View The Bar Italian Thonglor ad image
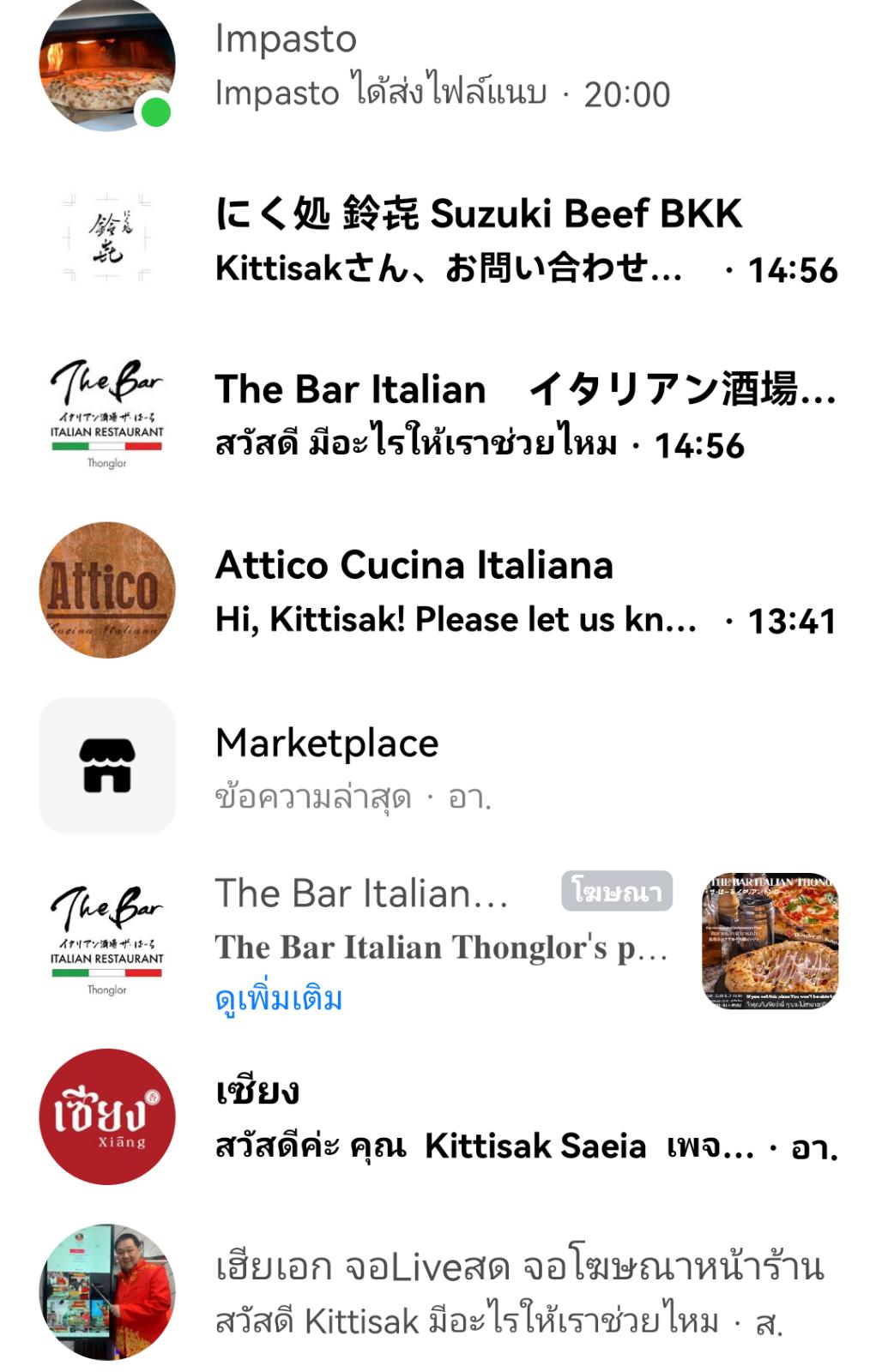This screenshot has height=1372, width=876. (x=770, y=941)
